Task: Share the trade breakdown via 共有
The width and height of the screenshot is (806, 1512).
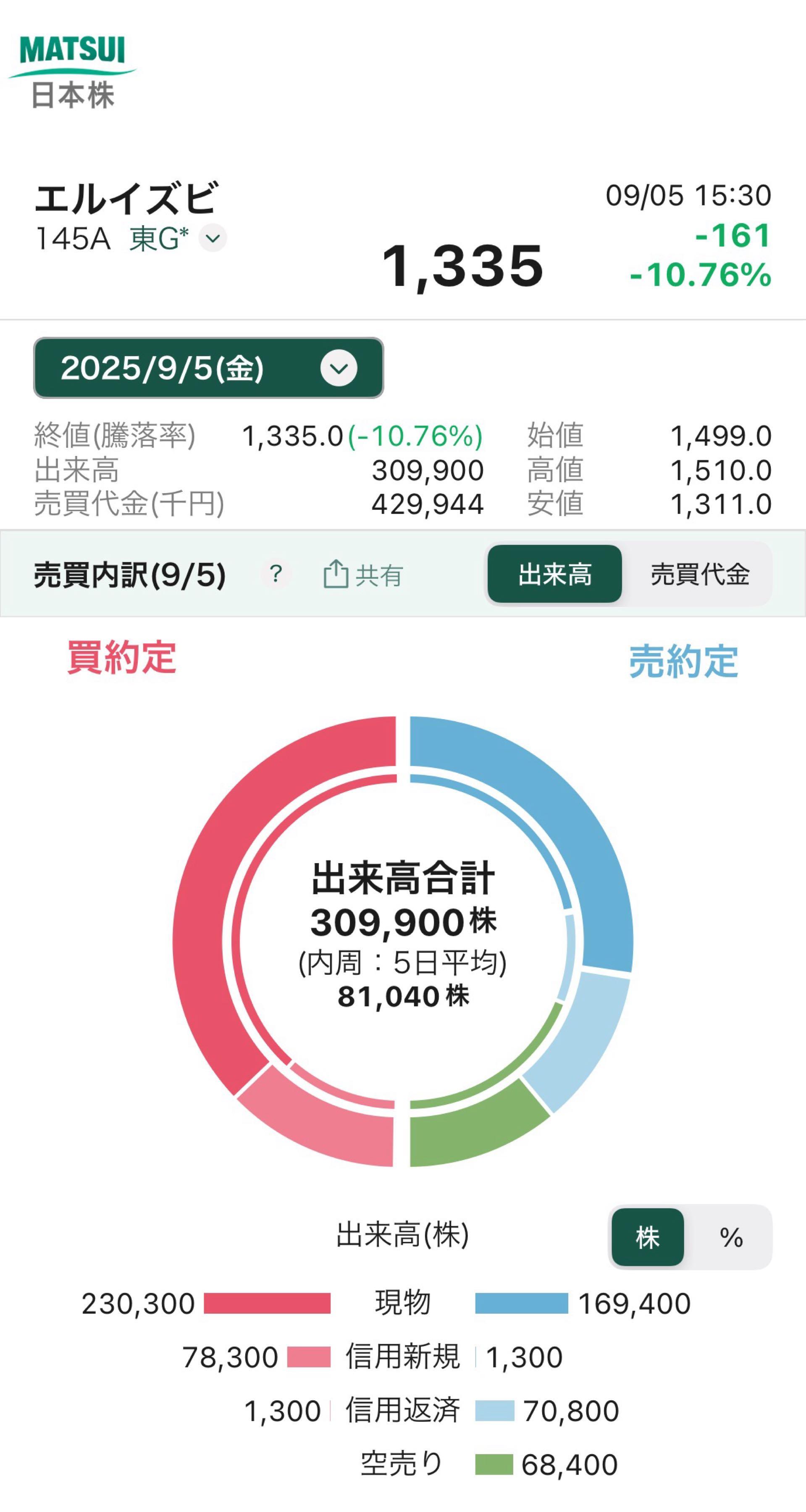Action: pos(363,574)
